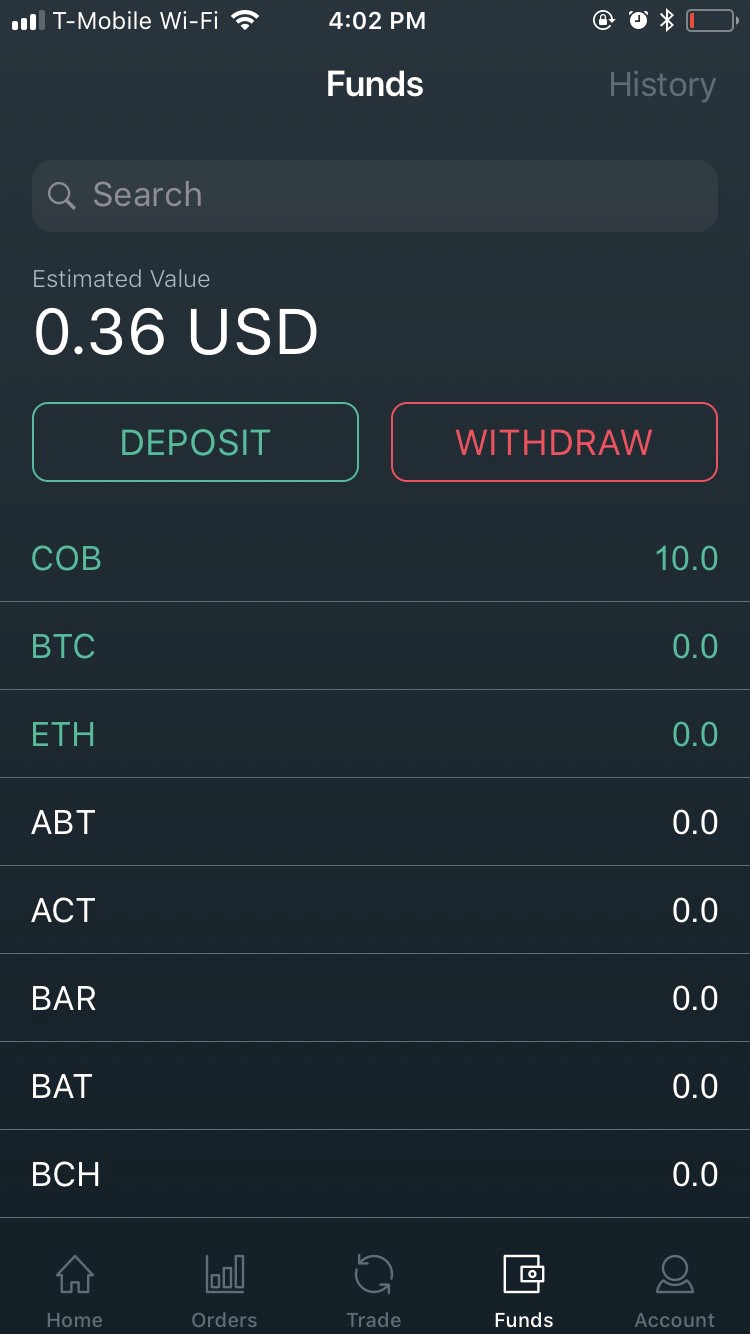
Task: Tap the Search field
Action: [375, 195]
